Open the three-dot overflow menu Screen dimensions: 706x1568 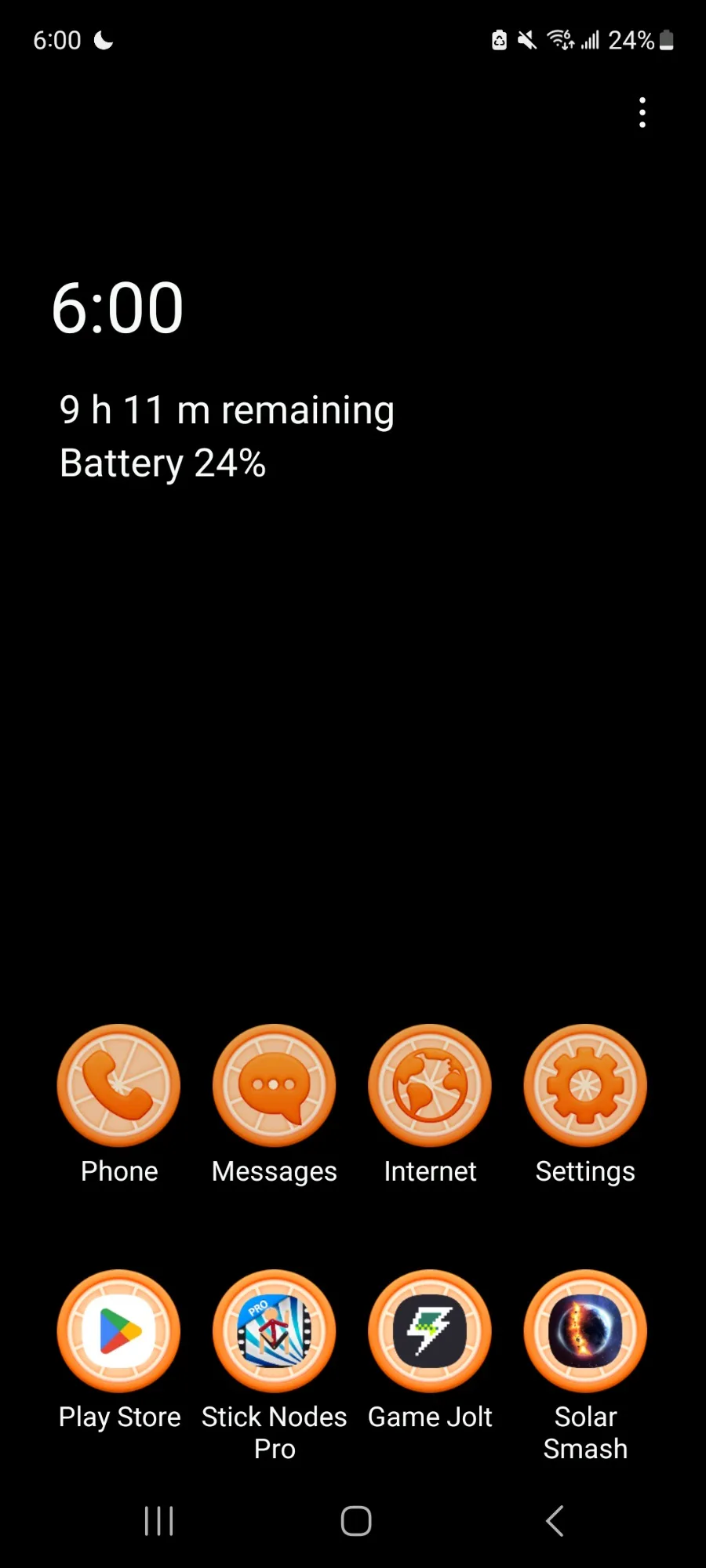pyautogui.click(x=642, y=113)
